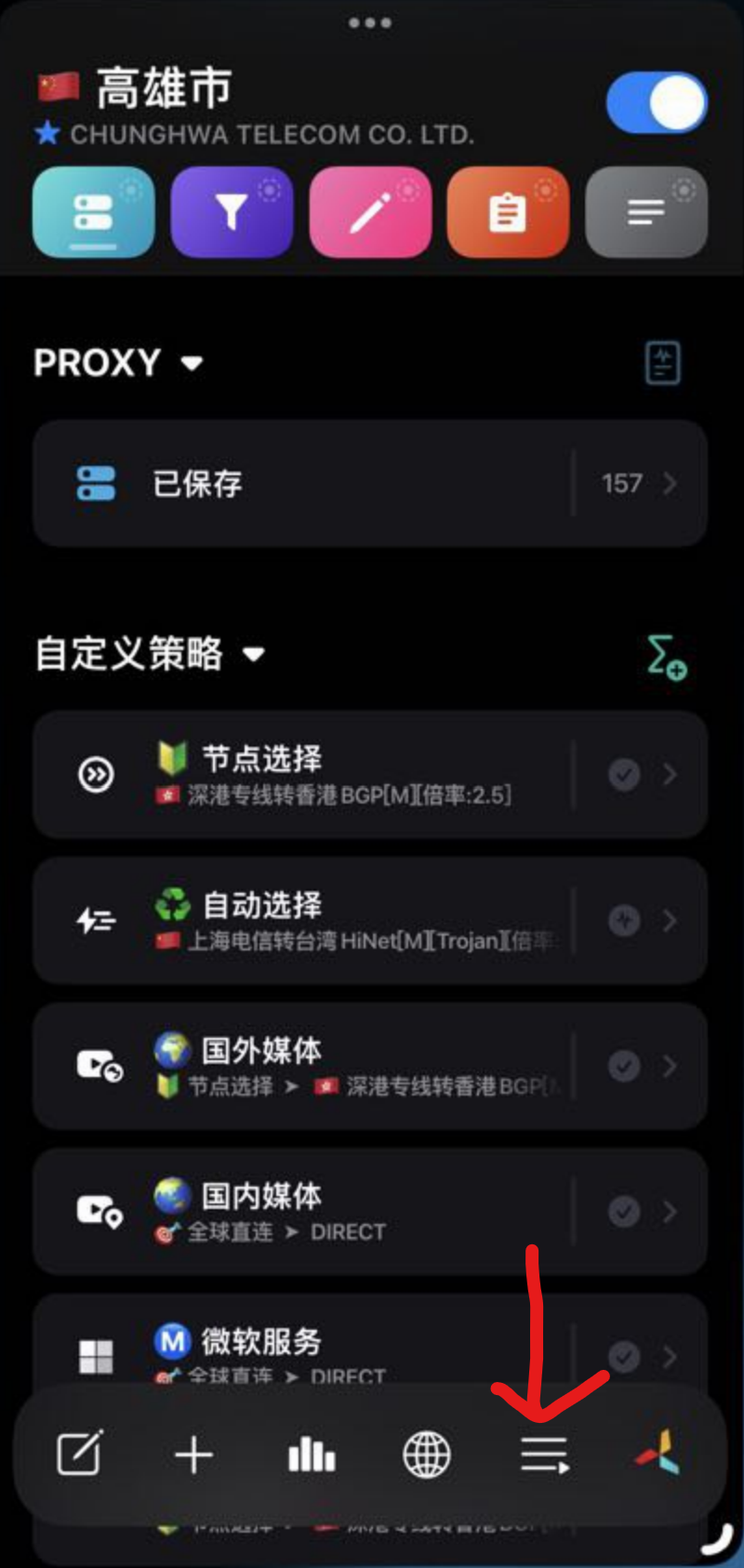The width and height of the screenshot is (744, 1568).
Task: Add a new custom policy group
Action: pyautogui.click(x=666, y=657)
